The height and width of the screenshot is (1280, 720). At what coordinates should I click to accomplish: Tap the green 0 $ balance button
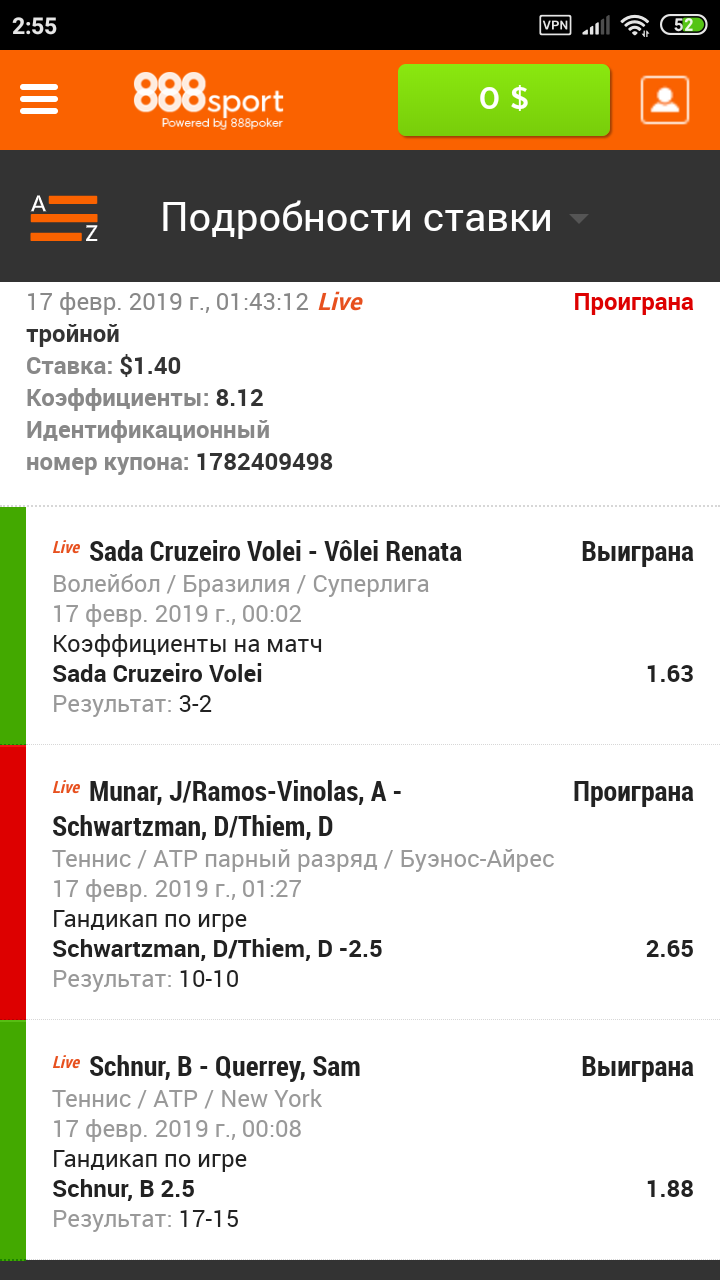coord(504,99)
